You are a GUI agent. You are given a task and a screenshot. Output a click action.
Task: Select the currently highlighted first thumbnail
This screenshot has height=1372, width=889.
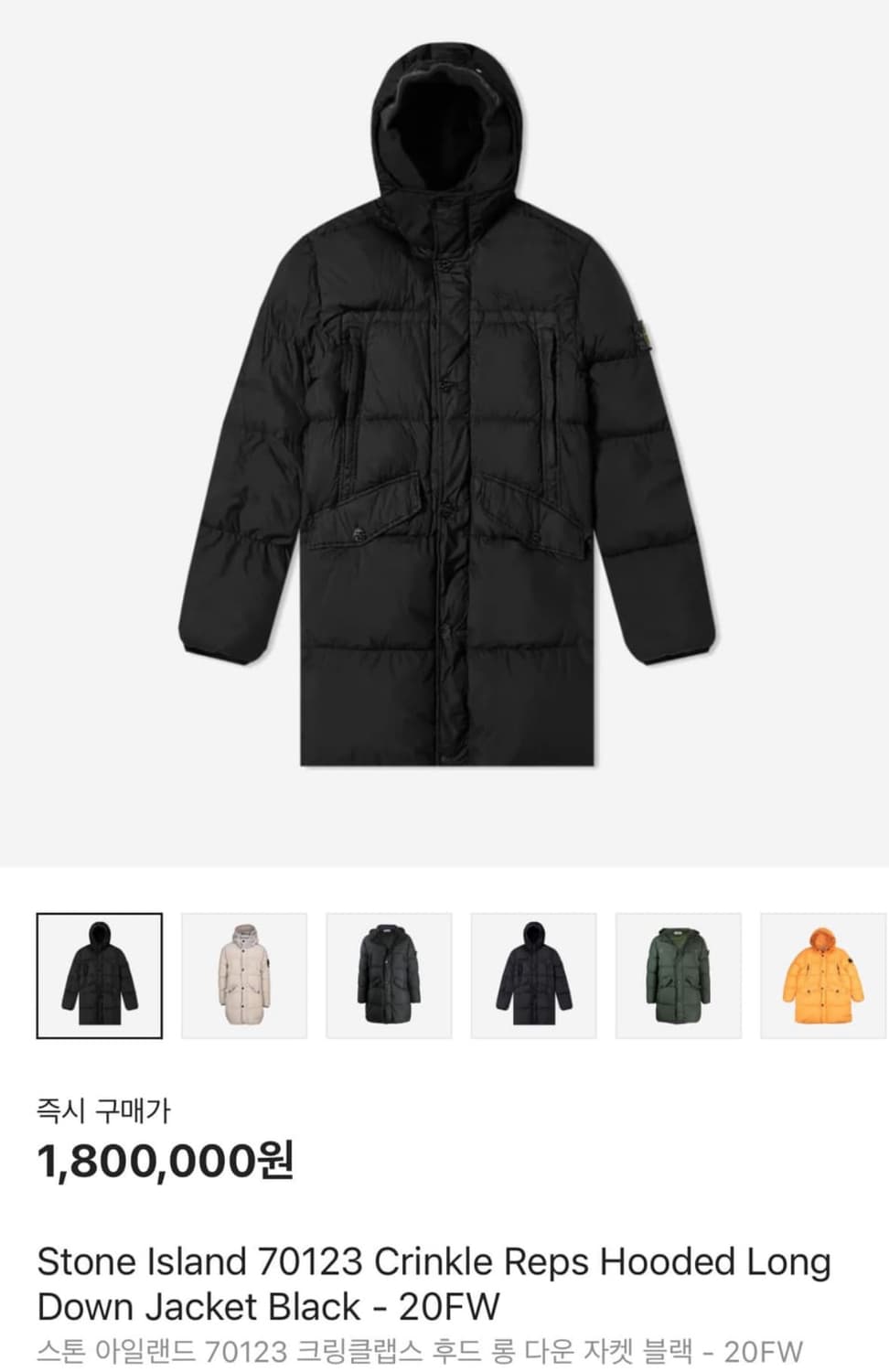tap(100, 973)
